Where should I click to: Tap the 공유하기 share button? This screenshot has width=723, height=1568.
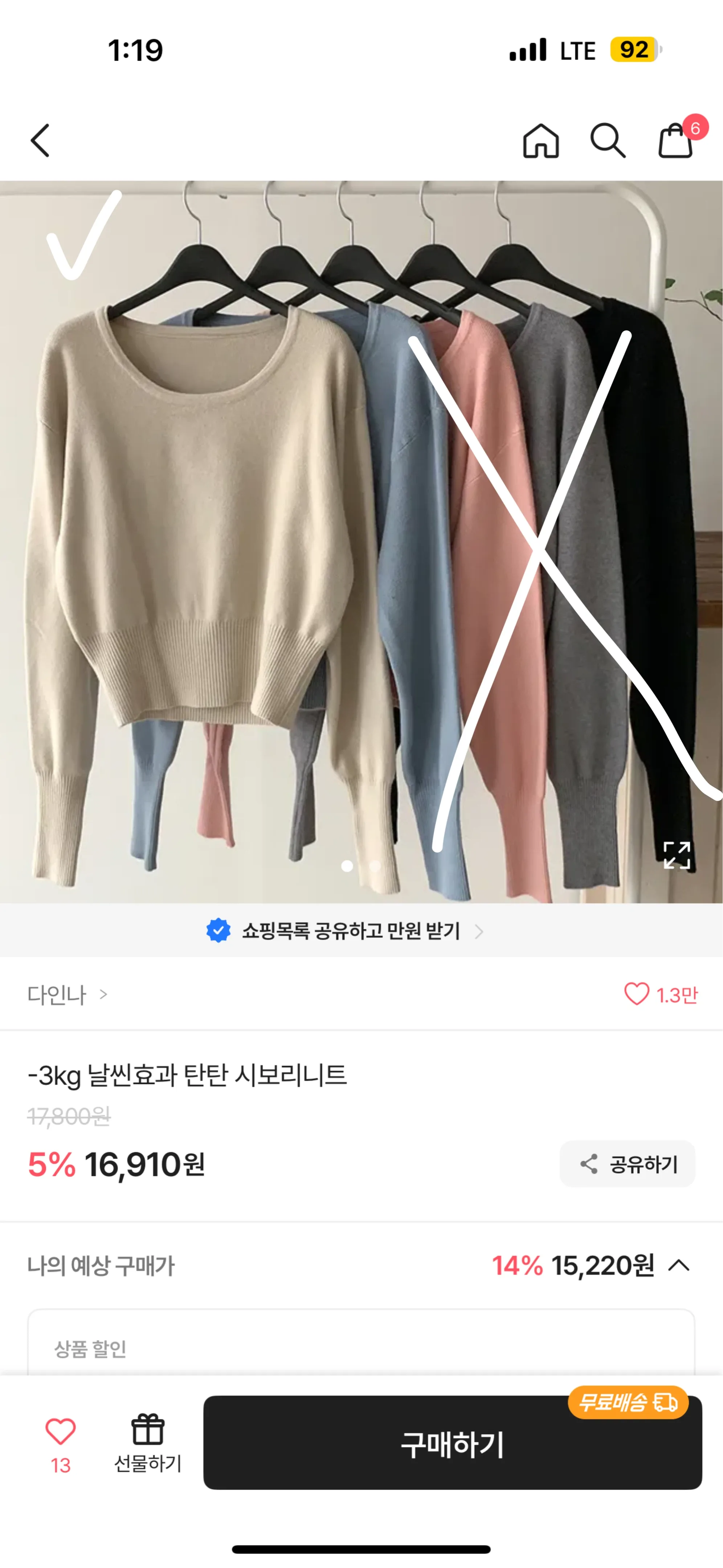coord(627,1164)
